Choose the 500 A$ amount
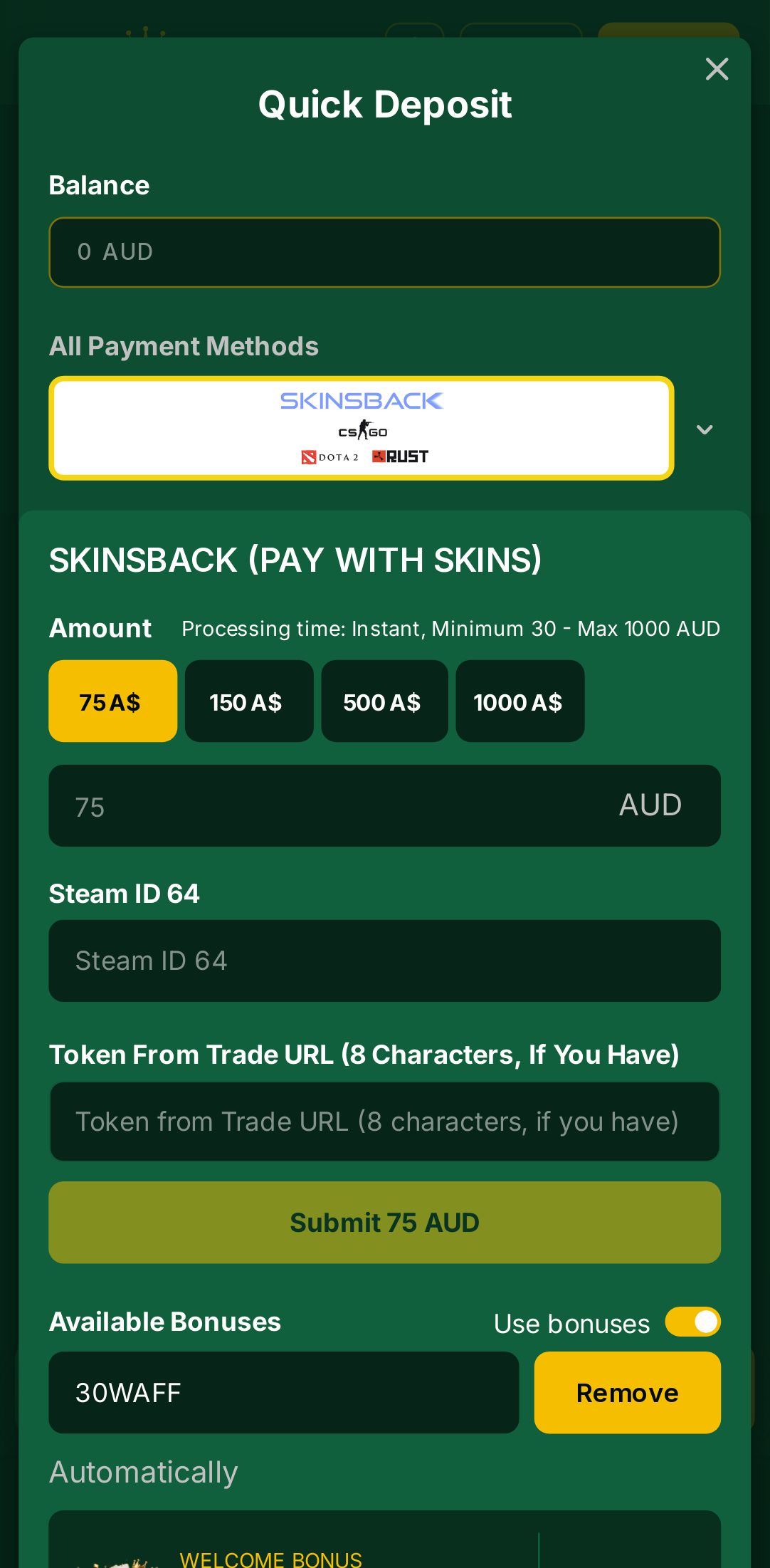The image size is (770, 1568). (x=384, y=701)
